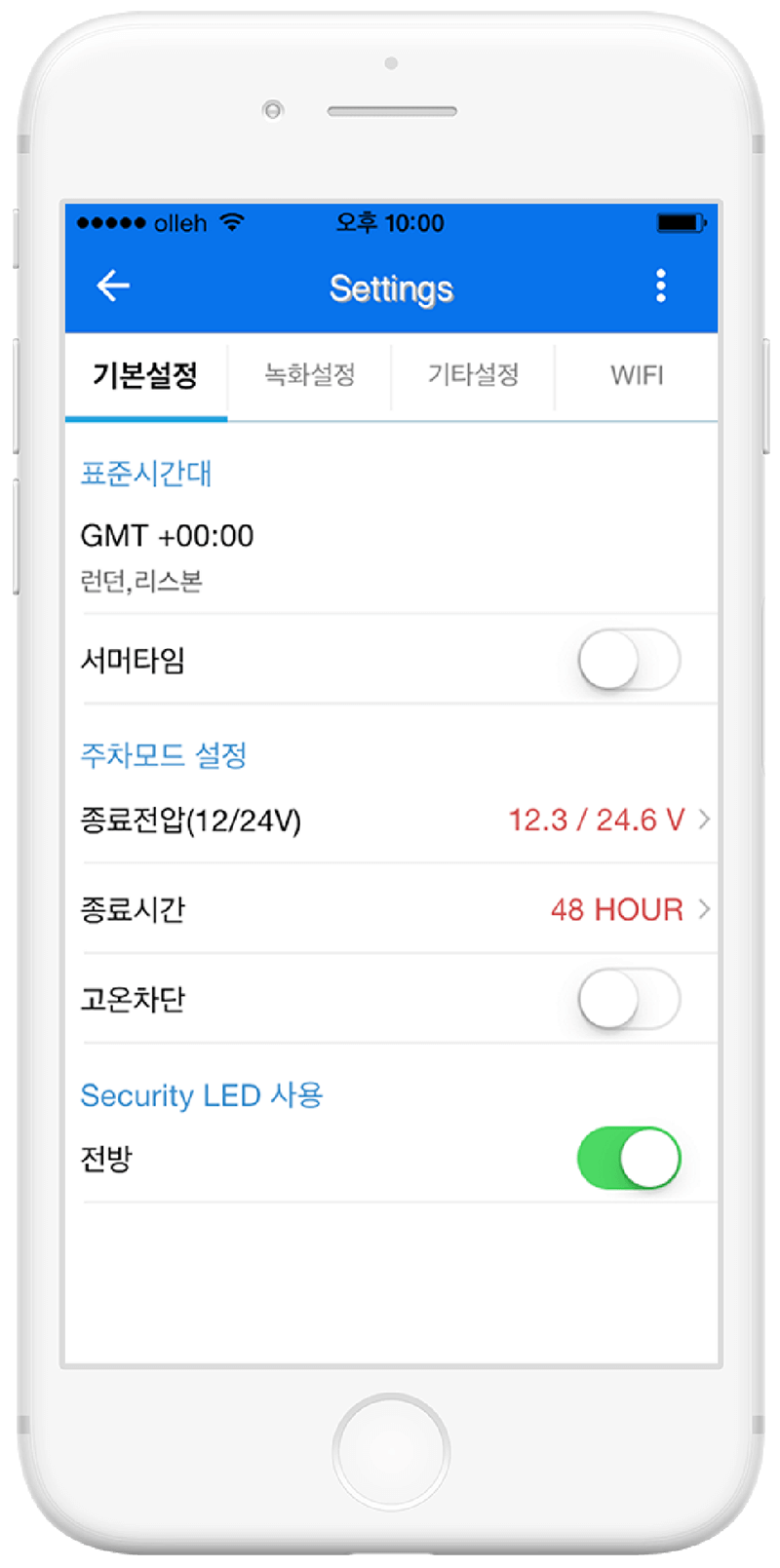Disable the 전방 Security LED switch
This screenshot has height=1568, width=780.
629,1158
